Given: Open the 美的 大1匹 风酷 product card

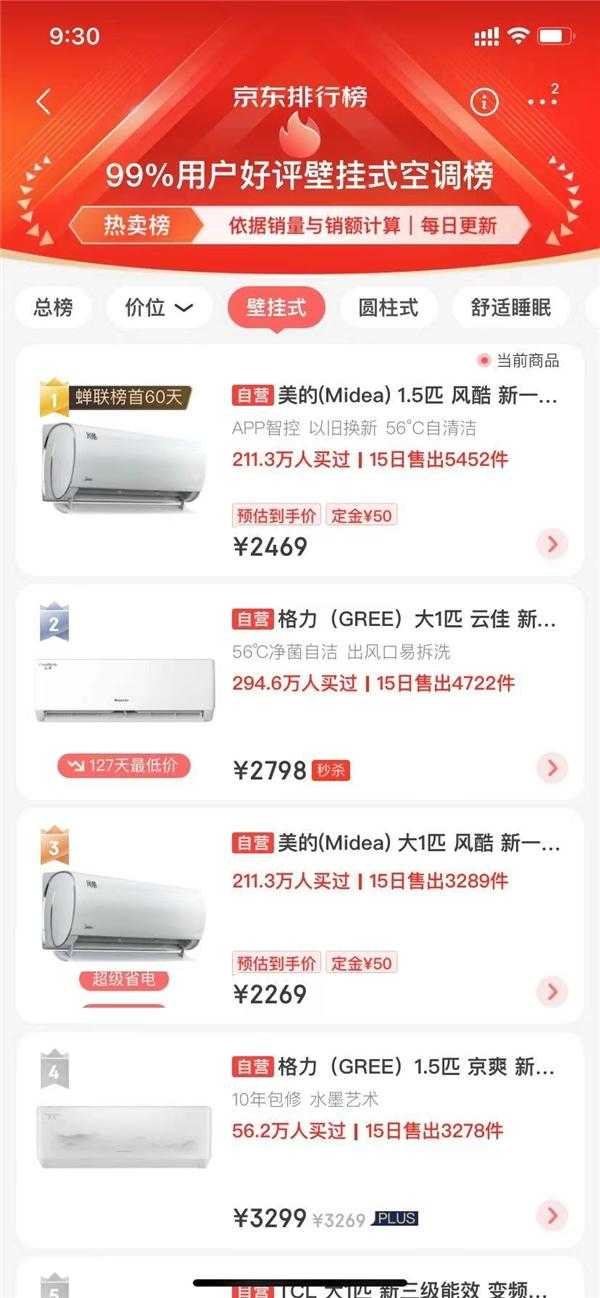Looking at the screenshot, I should (x=394, y=844).
